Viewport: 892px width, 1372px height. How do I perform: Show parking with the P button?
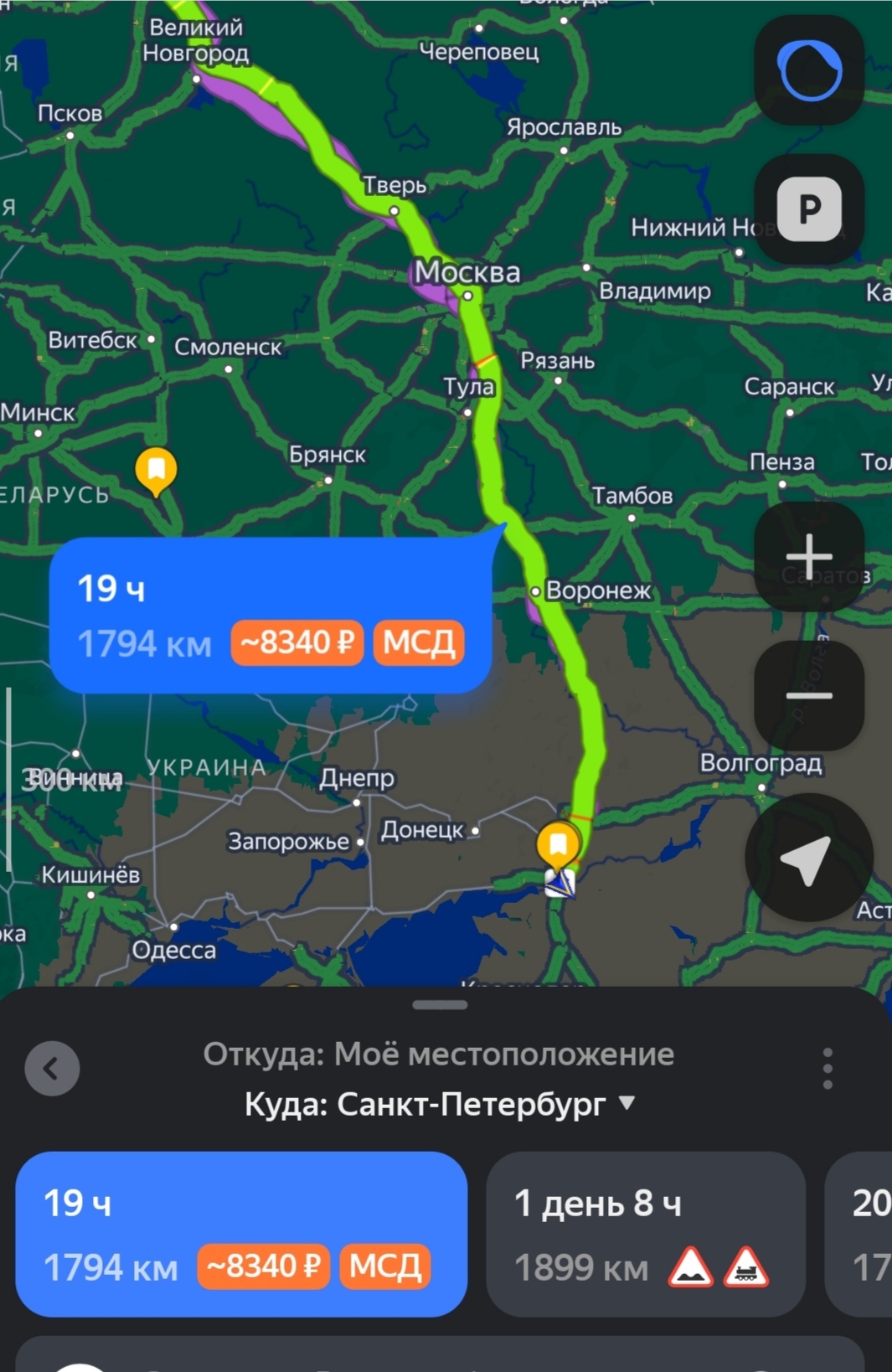(x=809, y=209)
